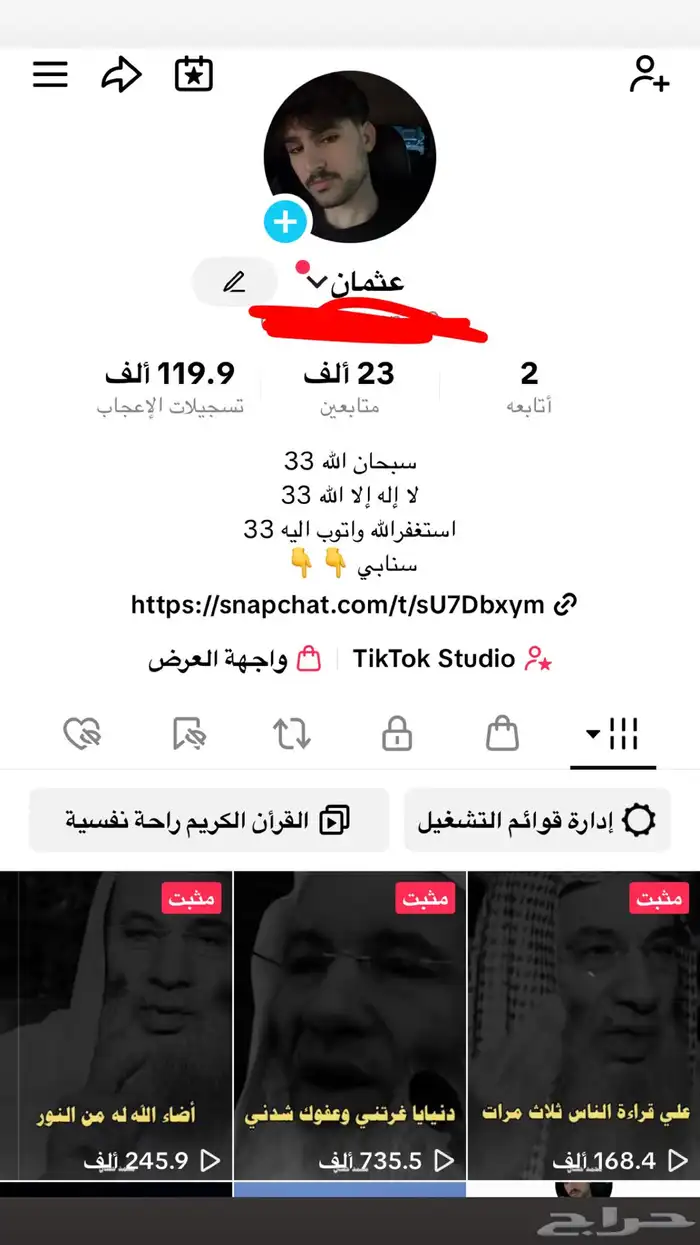Viewport: 700px width, 1245px height.
Task: Tap the blue plus on profile photo
Action: [x=286, y=221]
